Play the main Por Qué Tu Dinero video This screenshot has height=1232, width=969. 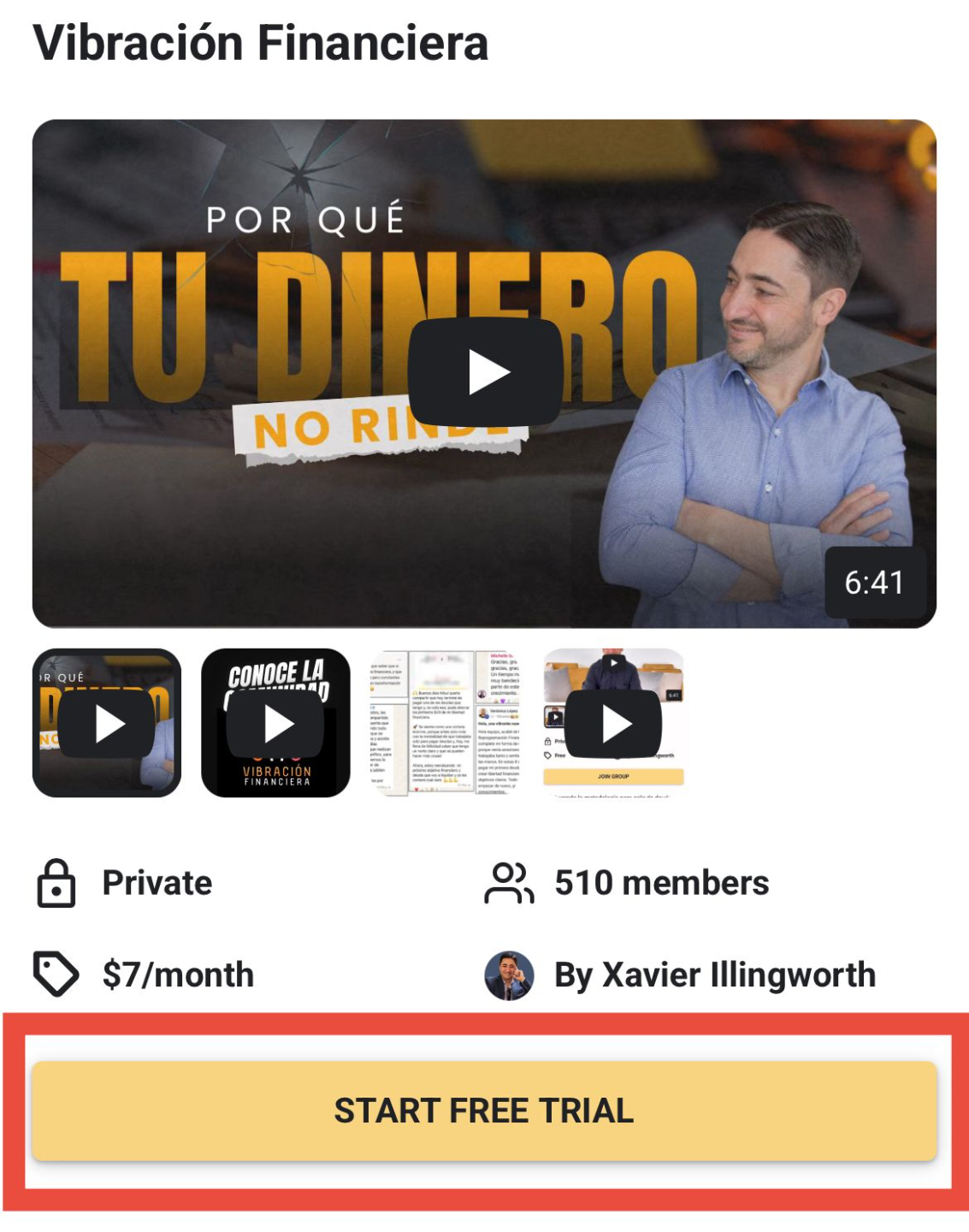pos(484,373)
